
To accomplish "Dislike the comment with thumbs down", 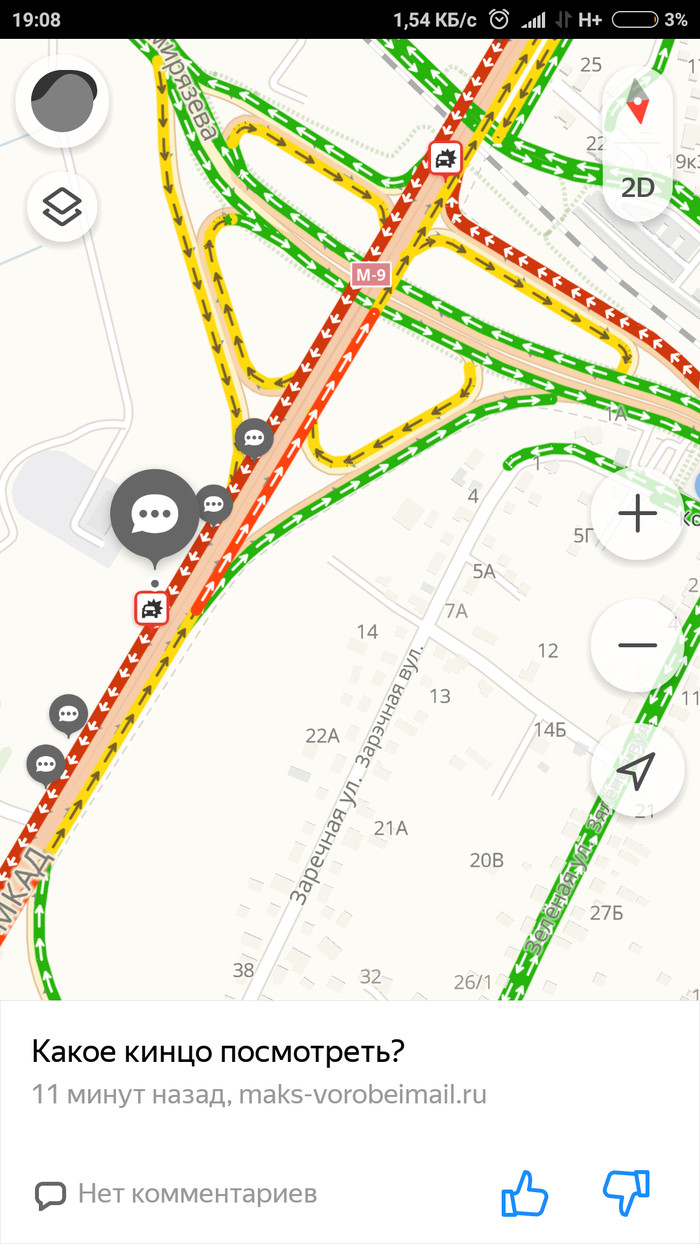I will coord(627,1193).
